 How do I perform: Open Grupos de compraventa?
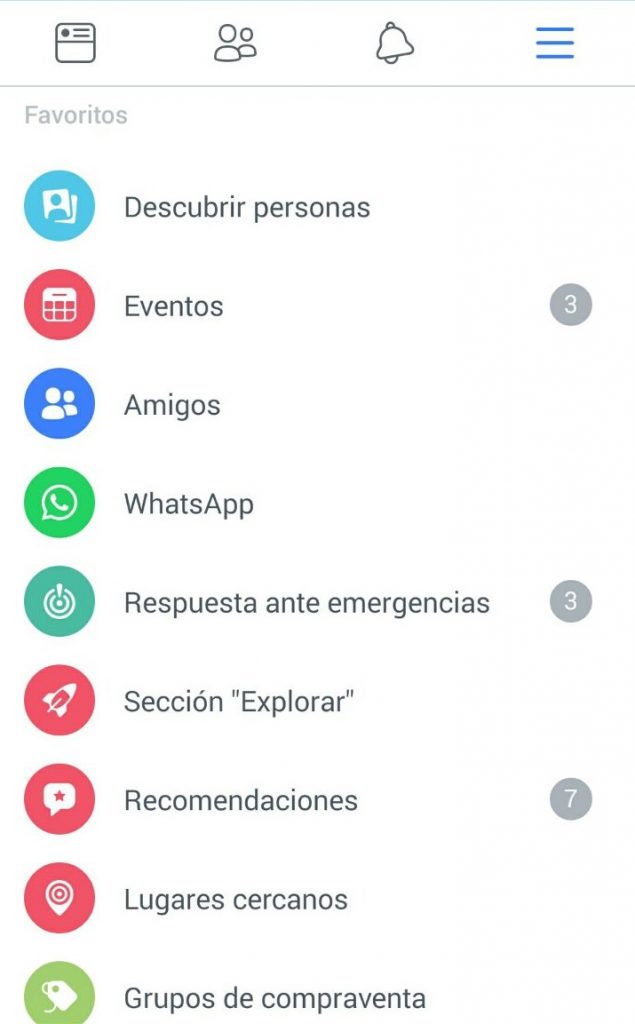point(318,989)
